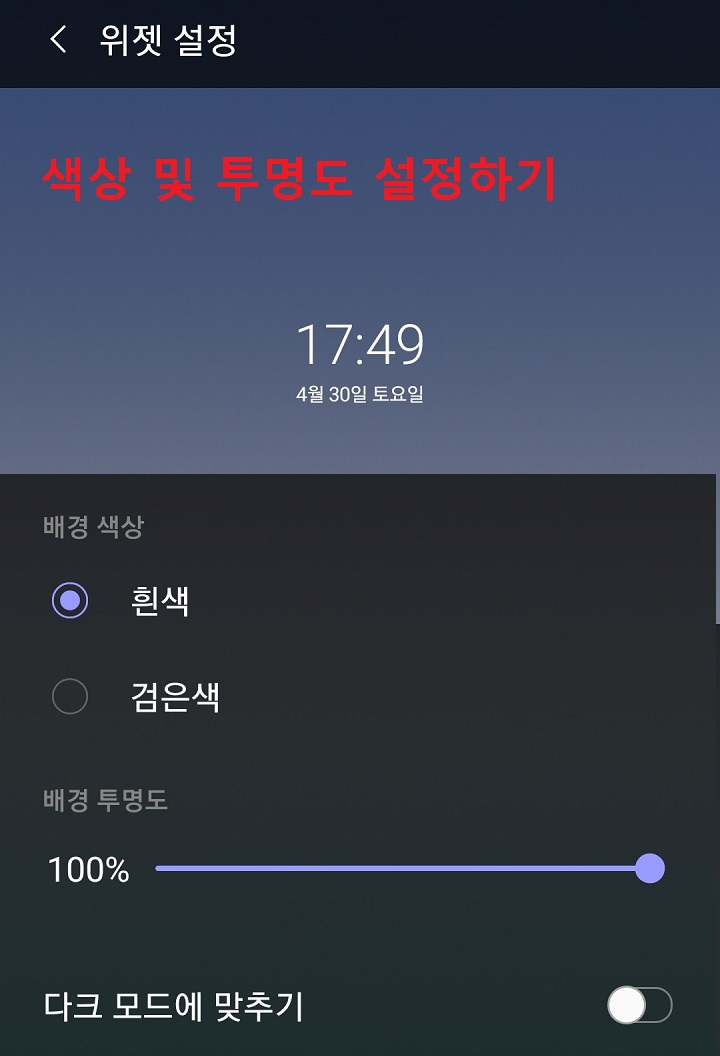
Task: Tap the radio circle next to 검은색
Action: click(69, 696)
